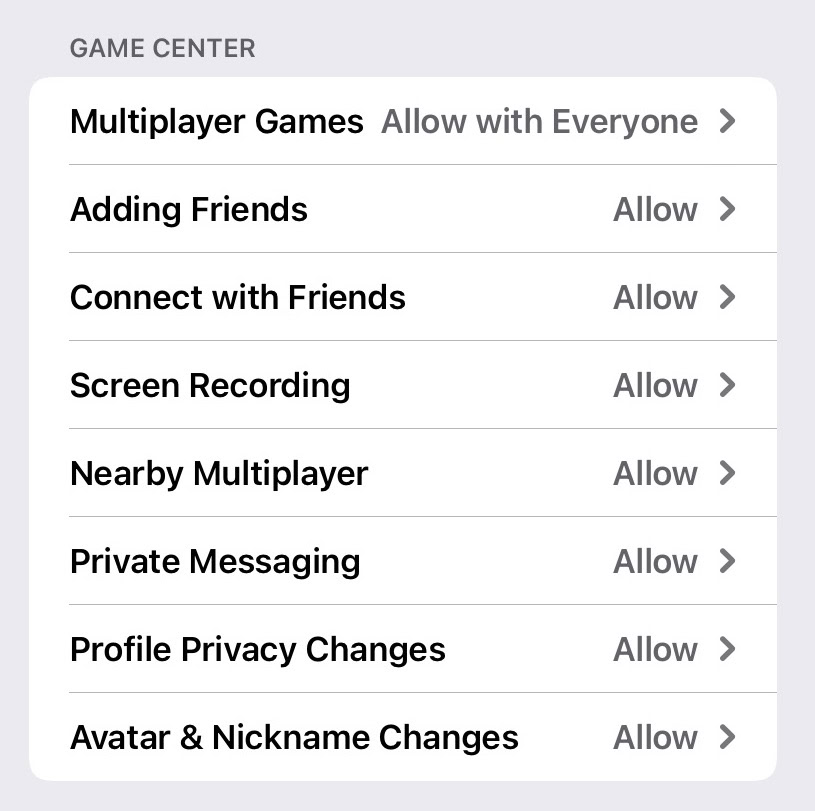
Task: Open the Multiplayer Games setting
Action: coord(403,122)
